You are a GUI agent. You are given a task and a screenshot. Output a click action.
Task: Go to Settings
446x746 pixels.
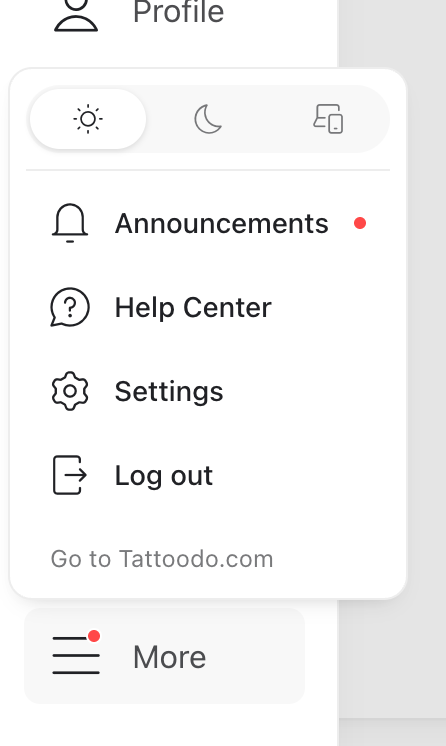coord(208,391)
